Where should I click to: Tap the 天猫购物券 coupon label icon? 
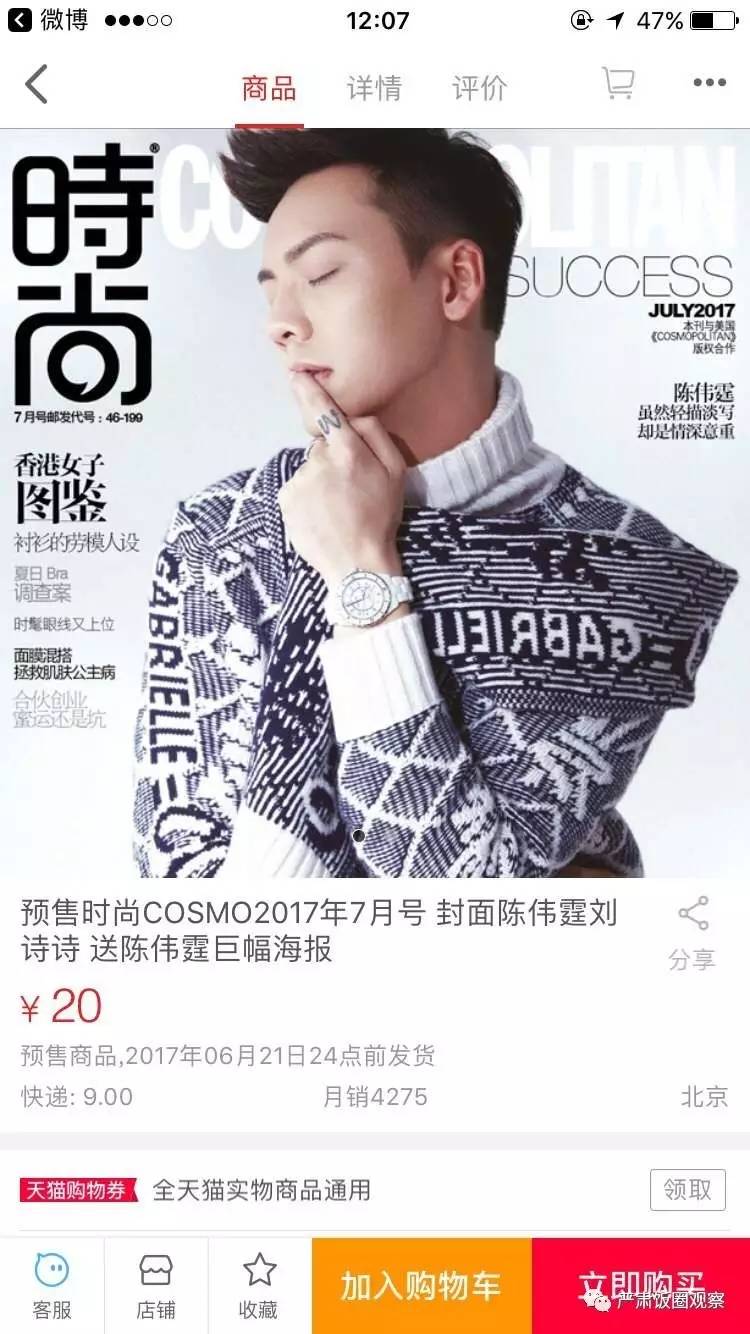click(70, 1191)
